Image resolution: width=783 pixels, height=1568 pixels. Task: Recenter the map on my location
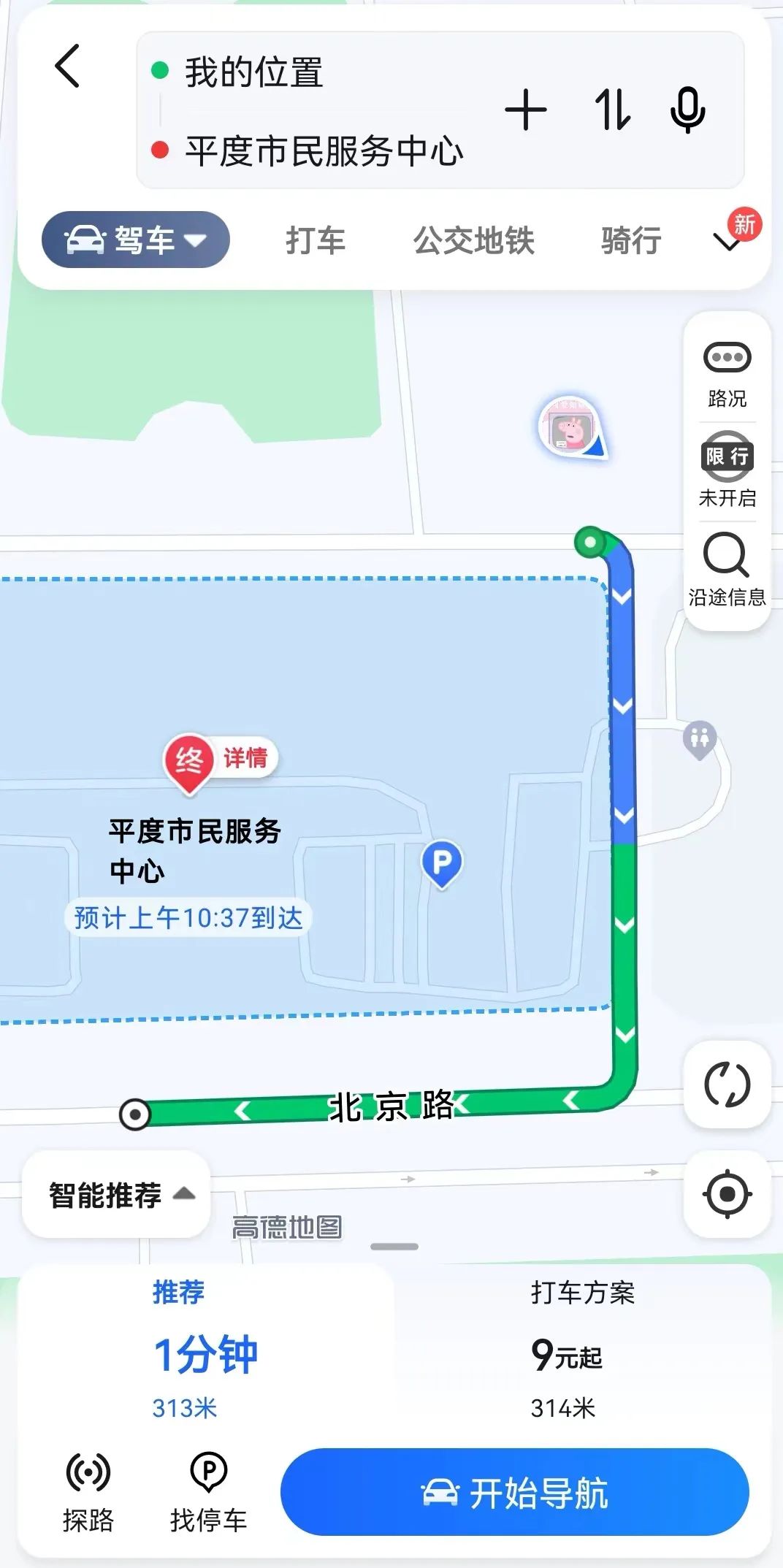tap(727, 1194)
